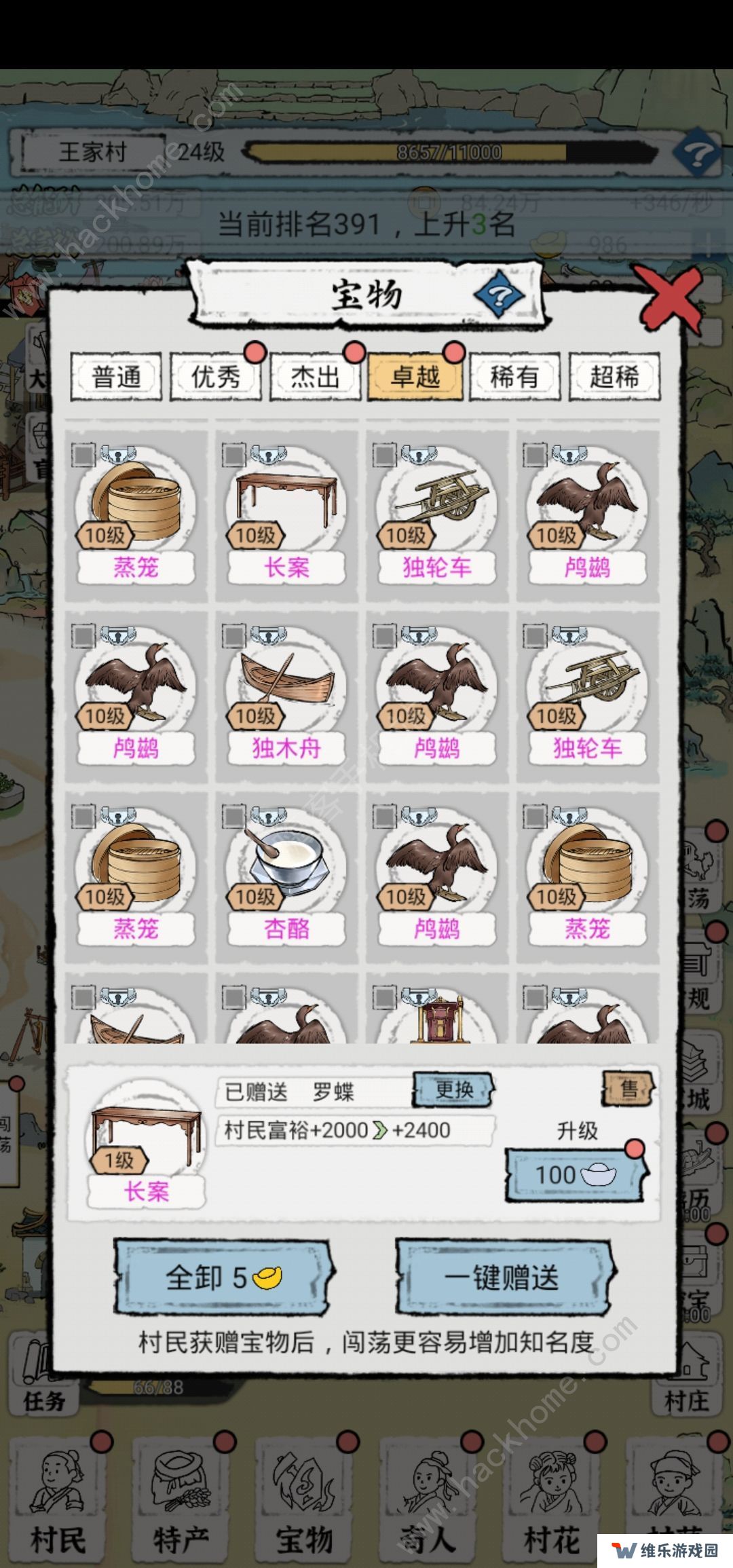Select the 超稀 tab
733x1568 pixels.
tap(614, 377)
